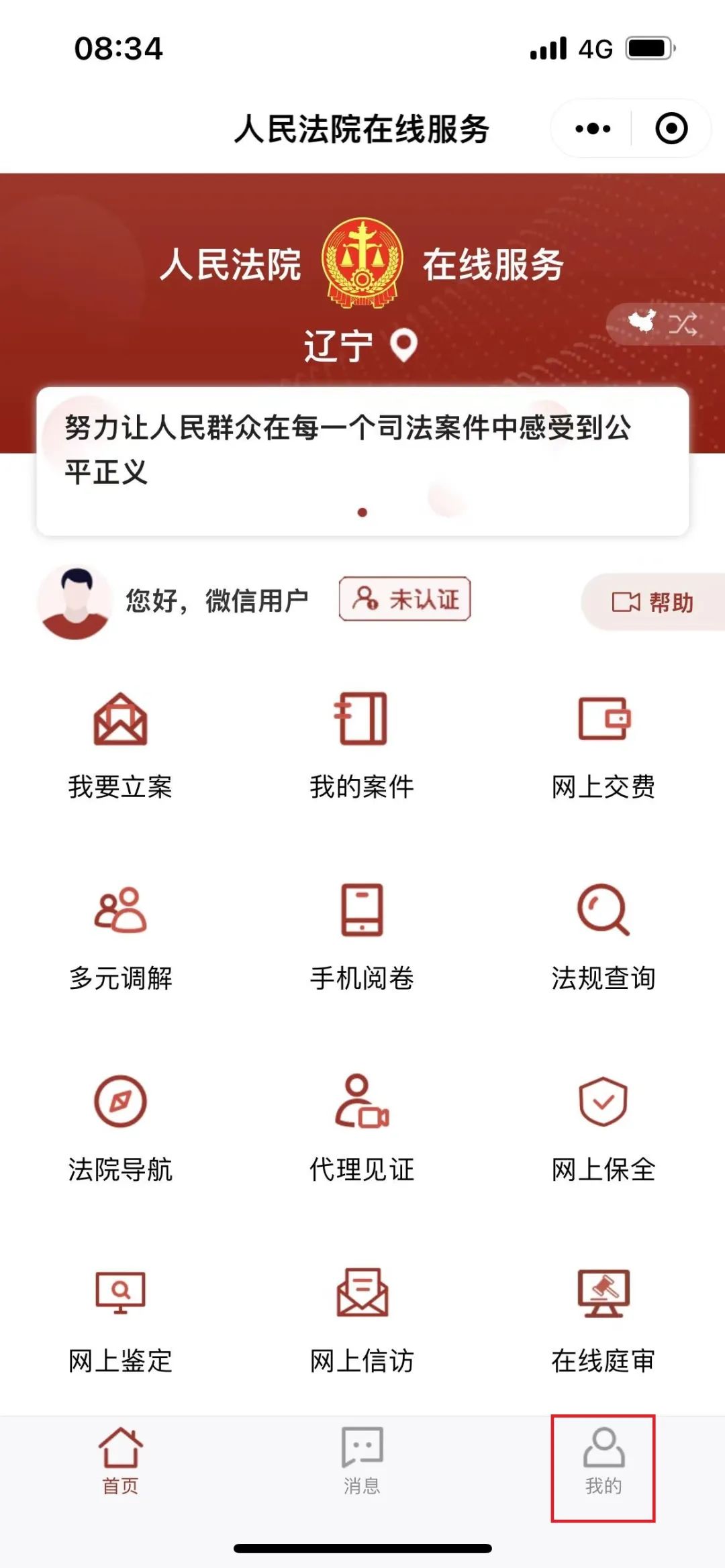Tap the 未认证 verification badge
The height and width of the screenshot is (1568, 725).
point(405,598)
